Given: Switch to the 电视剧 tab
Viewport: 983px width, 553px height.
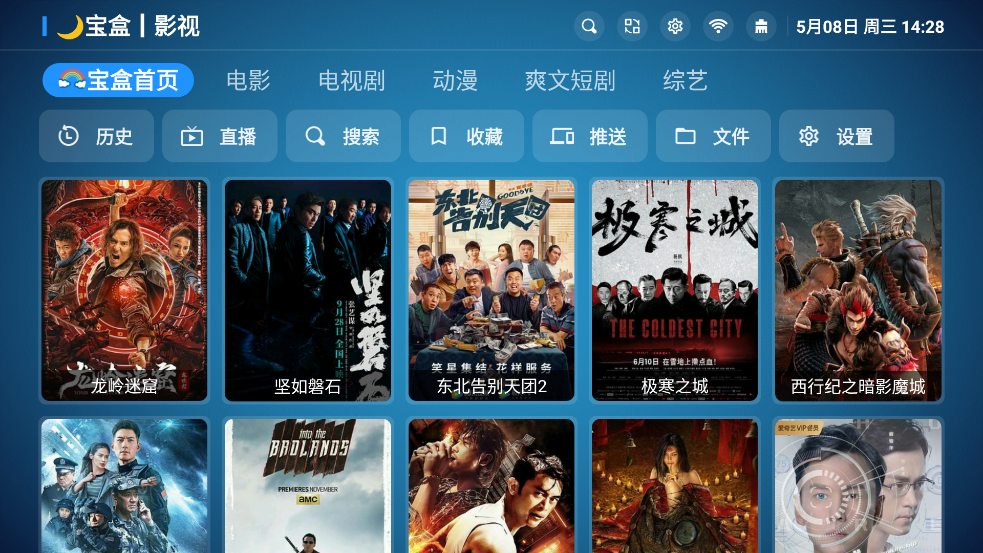Looking at the screenshot, I should click(351, 80).
